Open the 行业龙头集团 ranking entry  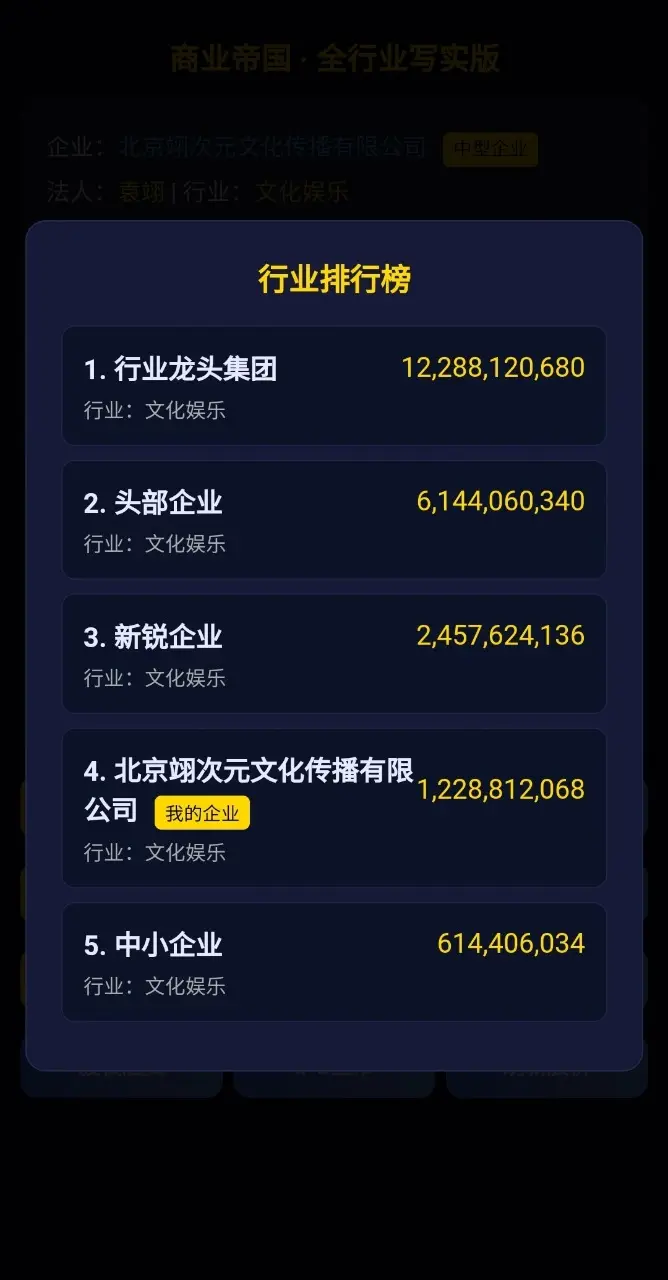coord(333,386)
